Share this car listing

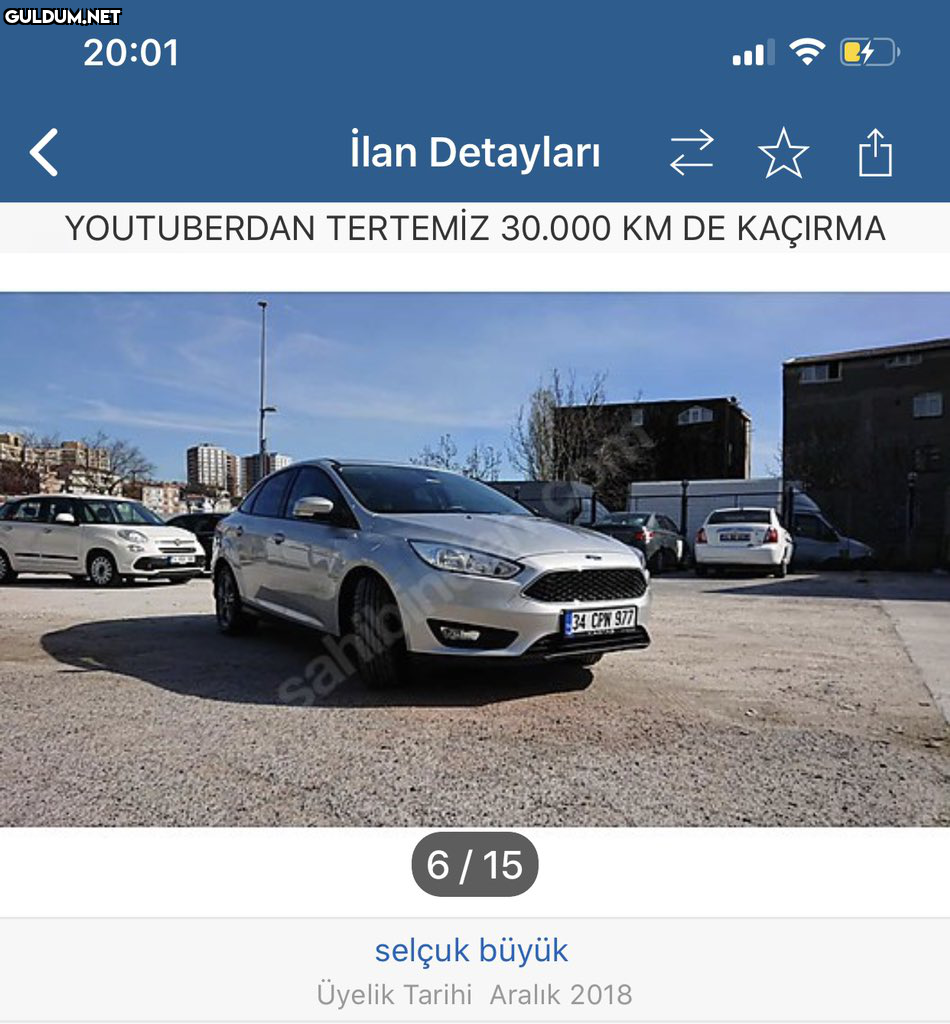pyautogui.click(x=875, y=153)
